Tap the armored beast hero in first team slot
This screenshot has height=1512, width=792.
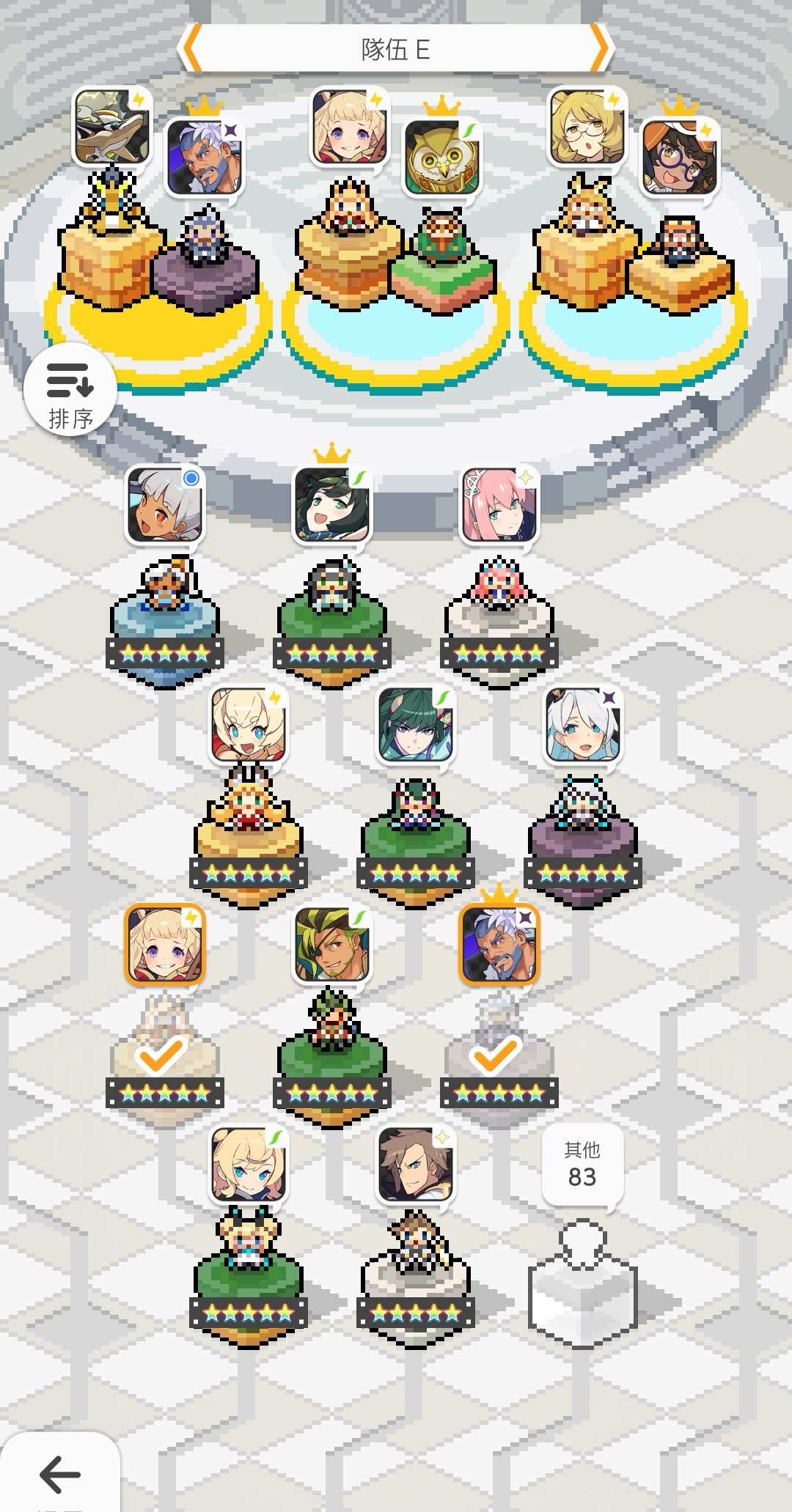click(112, 128)
